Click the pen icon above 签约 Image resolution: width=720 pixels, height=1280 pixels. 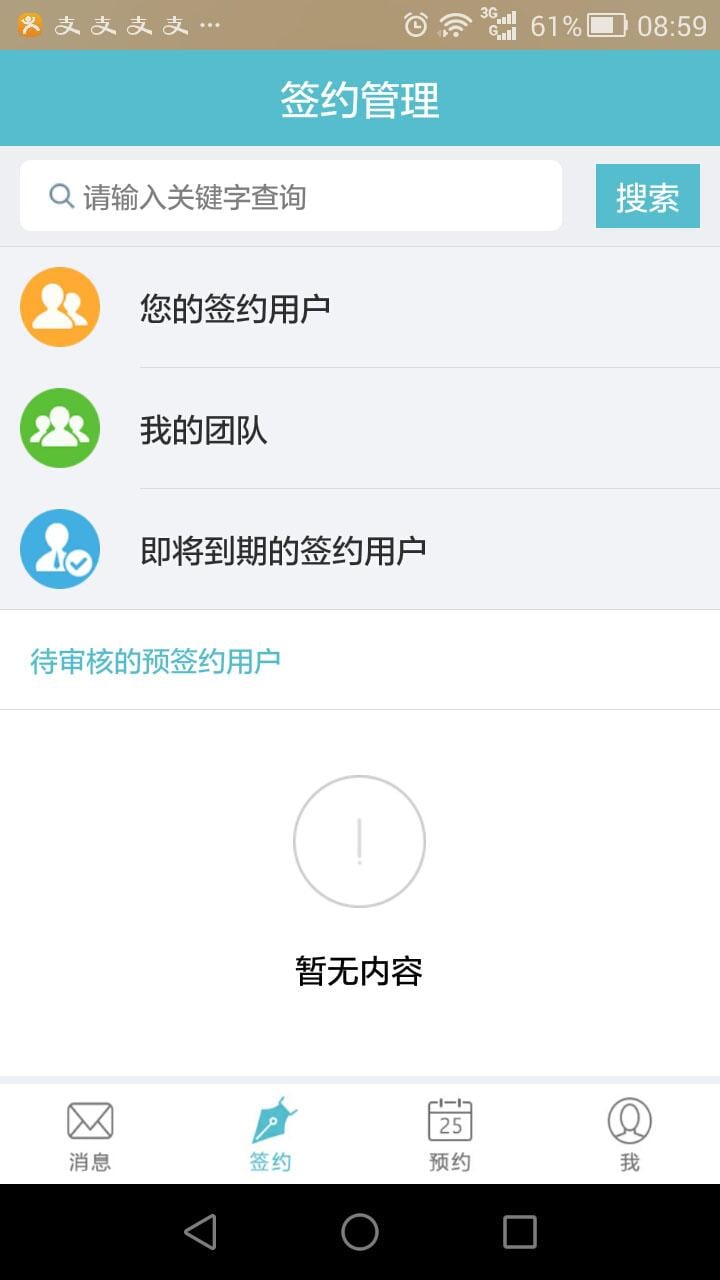point(269,1122)
